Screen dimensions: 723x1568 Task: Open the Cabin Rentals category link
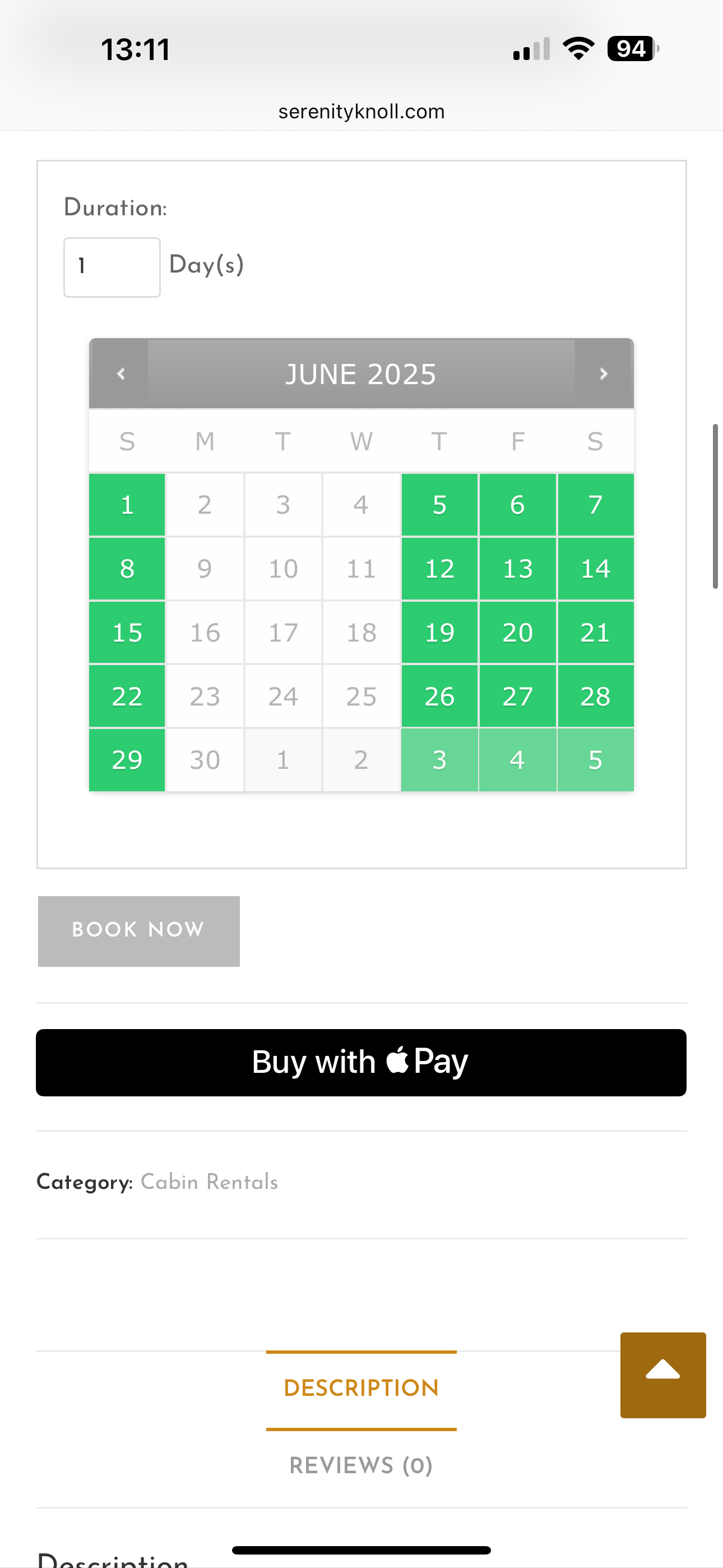[x=208, y=1182]
